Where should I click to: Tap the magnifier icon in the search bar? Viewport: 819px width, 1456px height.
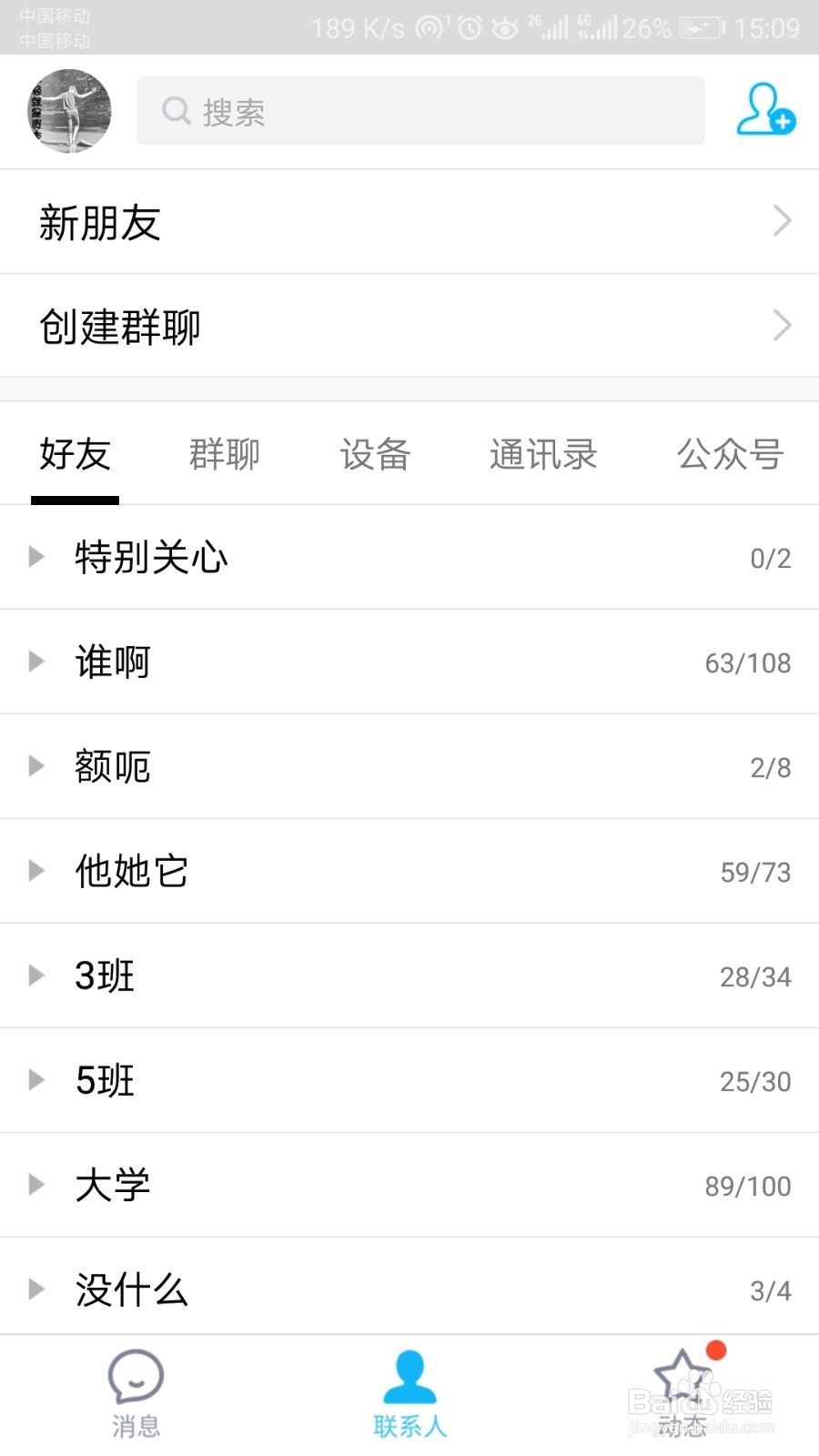pos(175,111)
